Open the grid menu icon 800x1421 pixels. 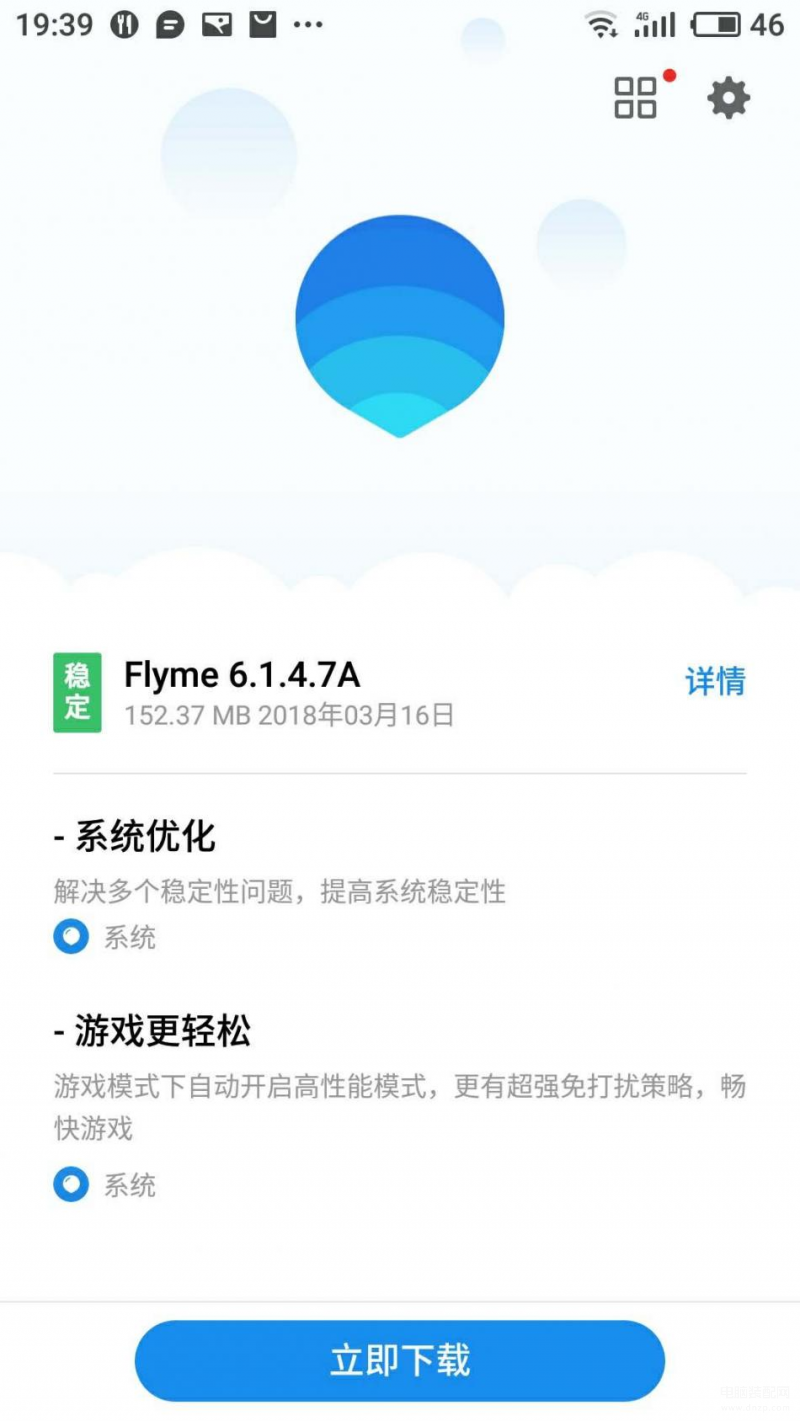pyautogui.click(x=635, y=98)
